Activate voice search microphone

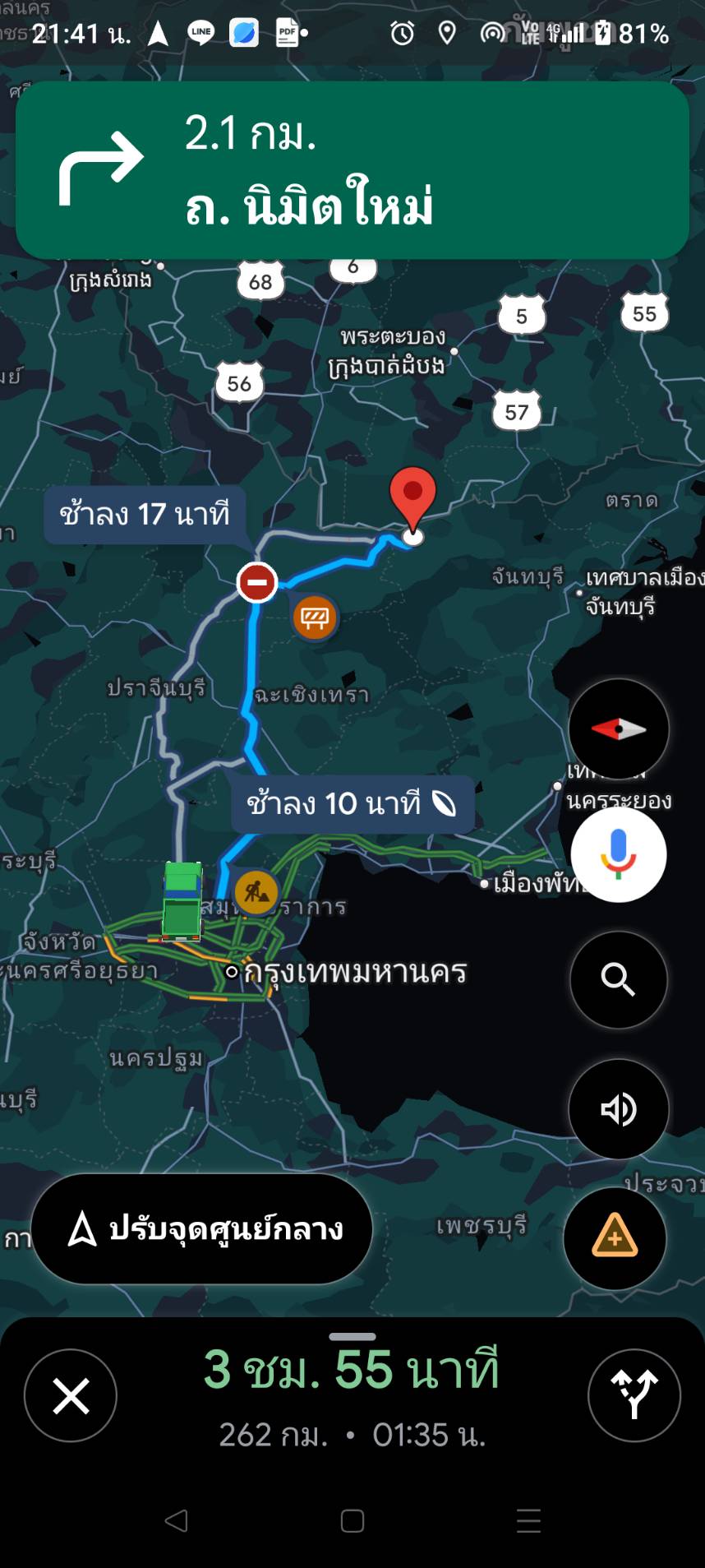click(x=619, y=854)
